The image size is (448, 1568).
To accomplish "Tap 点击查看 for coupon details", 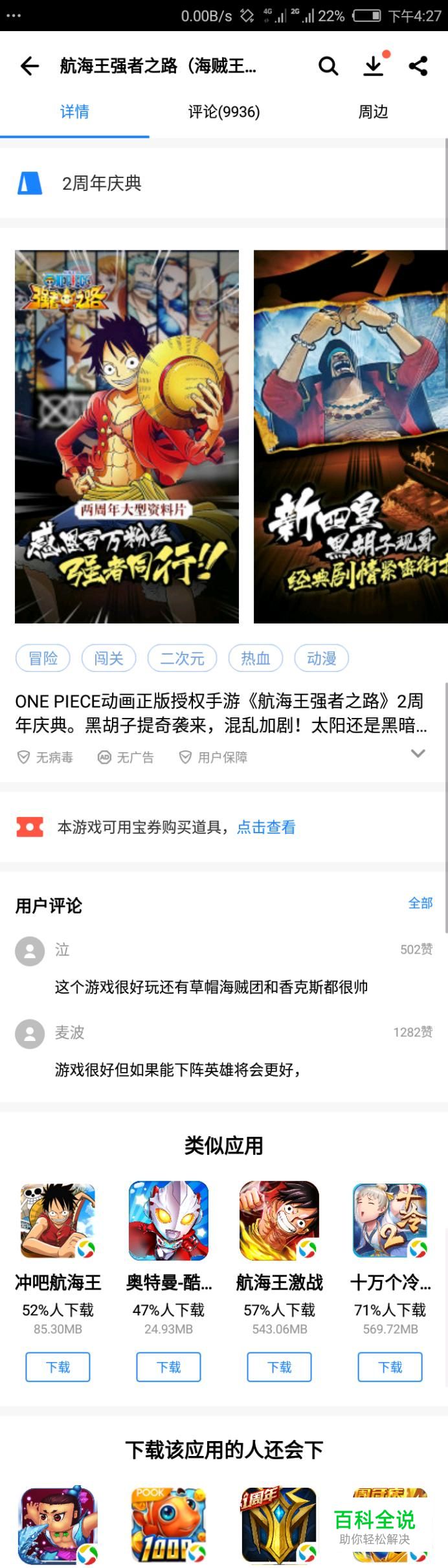I will (x=266, y=827).
